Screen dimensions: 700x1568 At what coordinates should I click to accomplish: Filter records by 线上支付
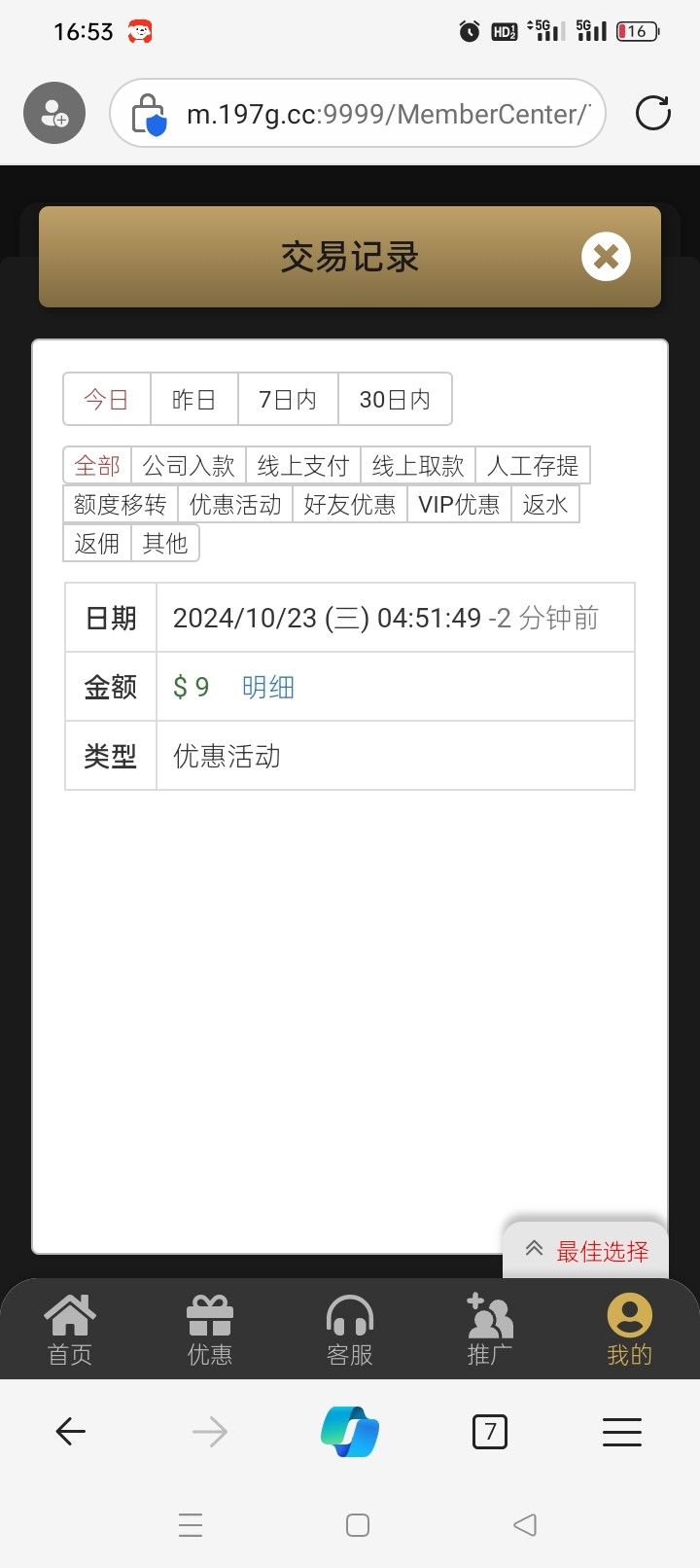coord(302,466)
